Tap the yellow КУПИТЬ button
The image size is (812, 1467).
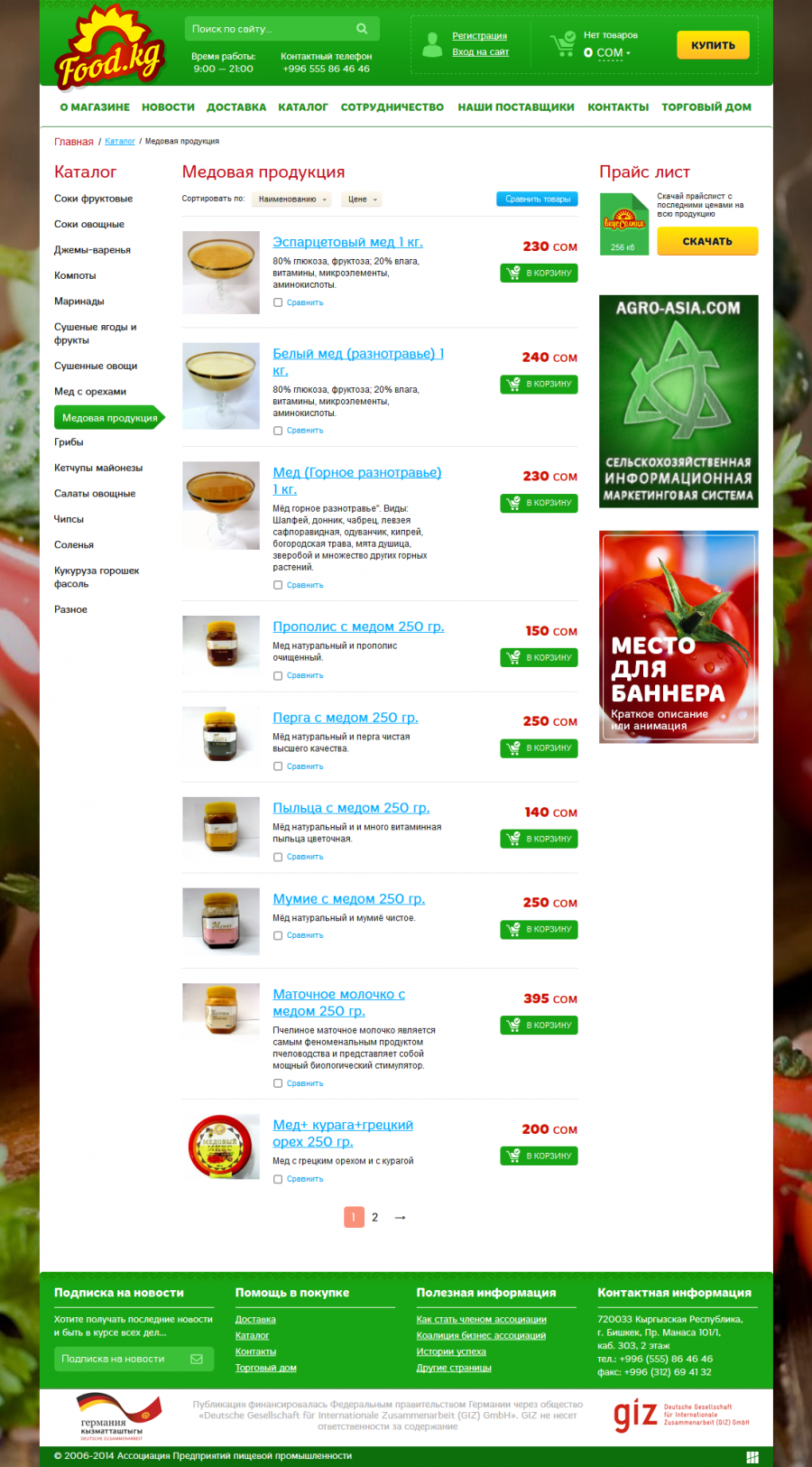click(x=713, y=45)
